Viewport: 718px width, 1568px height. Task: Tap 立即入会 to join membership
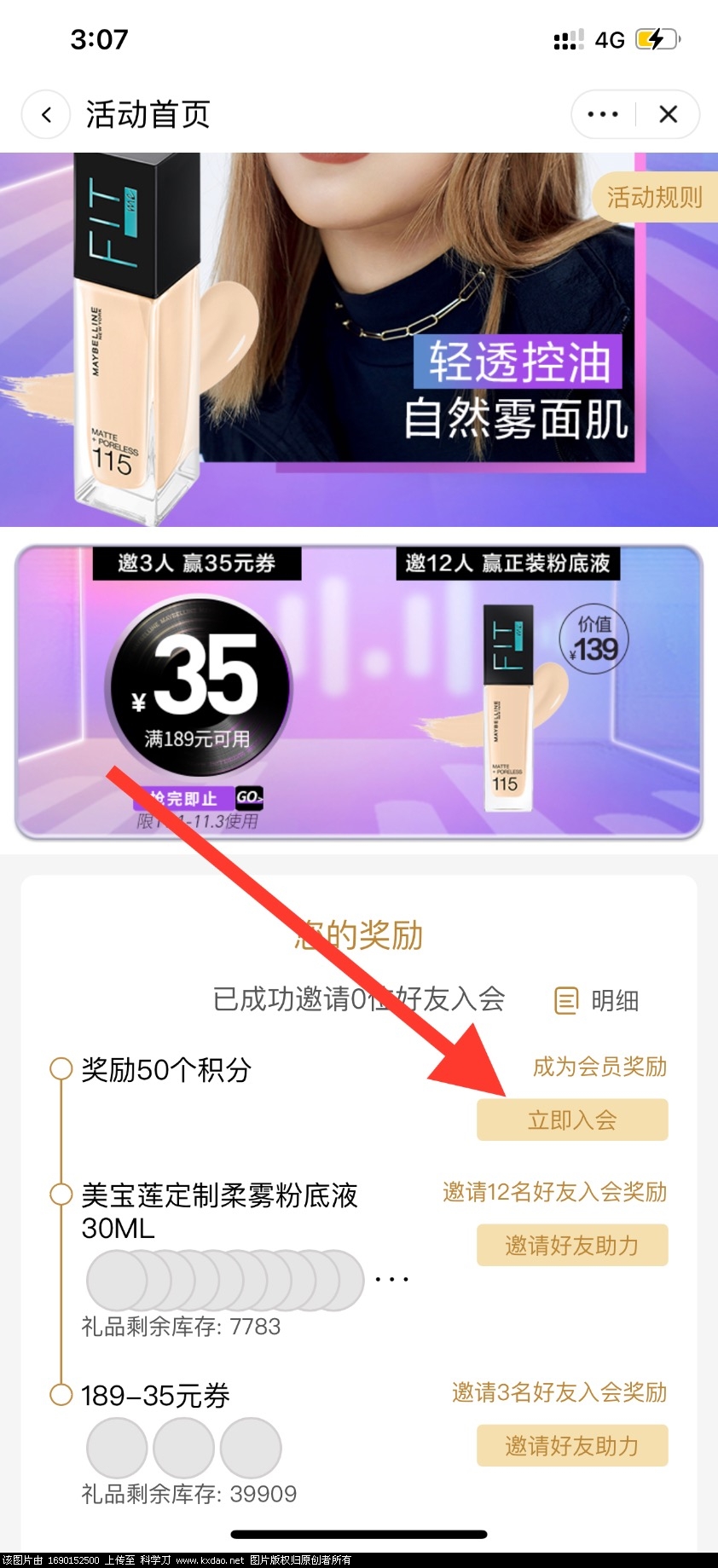[572, 1120]
